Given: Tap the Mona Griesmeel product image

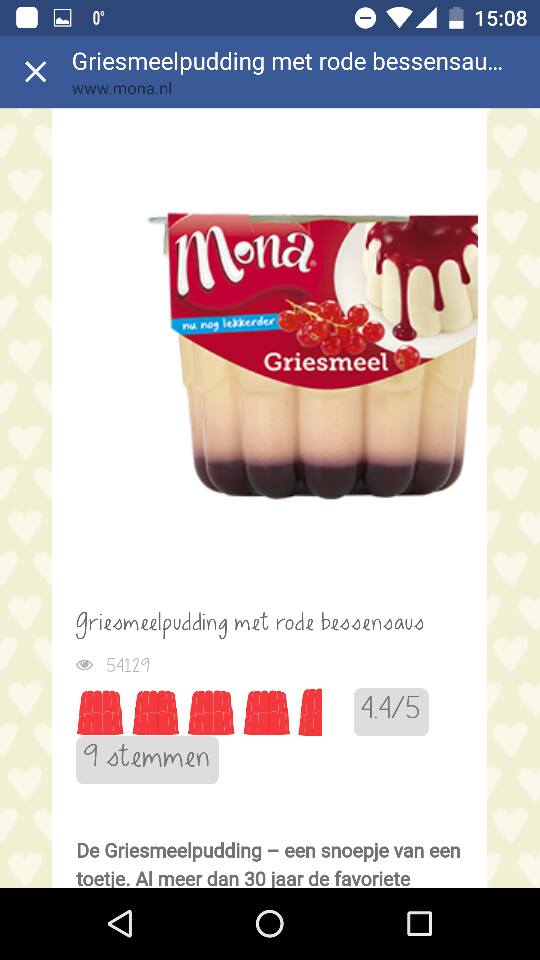Looking at the screenshot, I should coord(313,355).
